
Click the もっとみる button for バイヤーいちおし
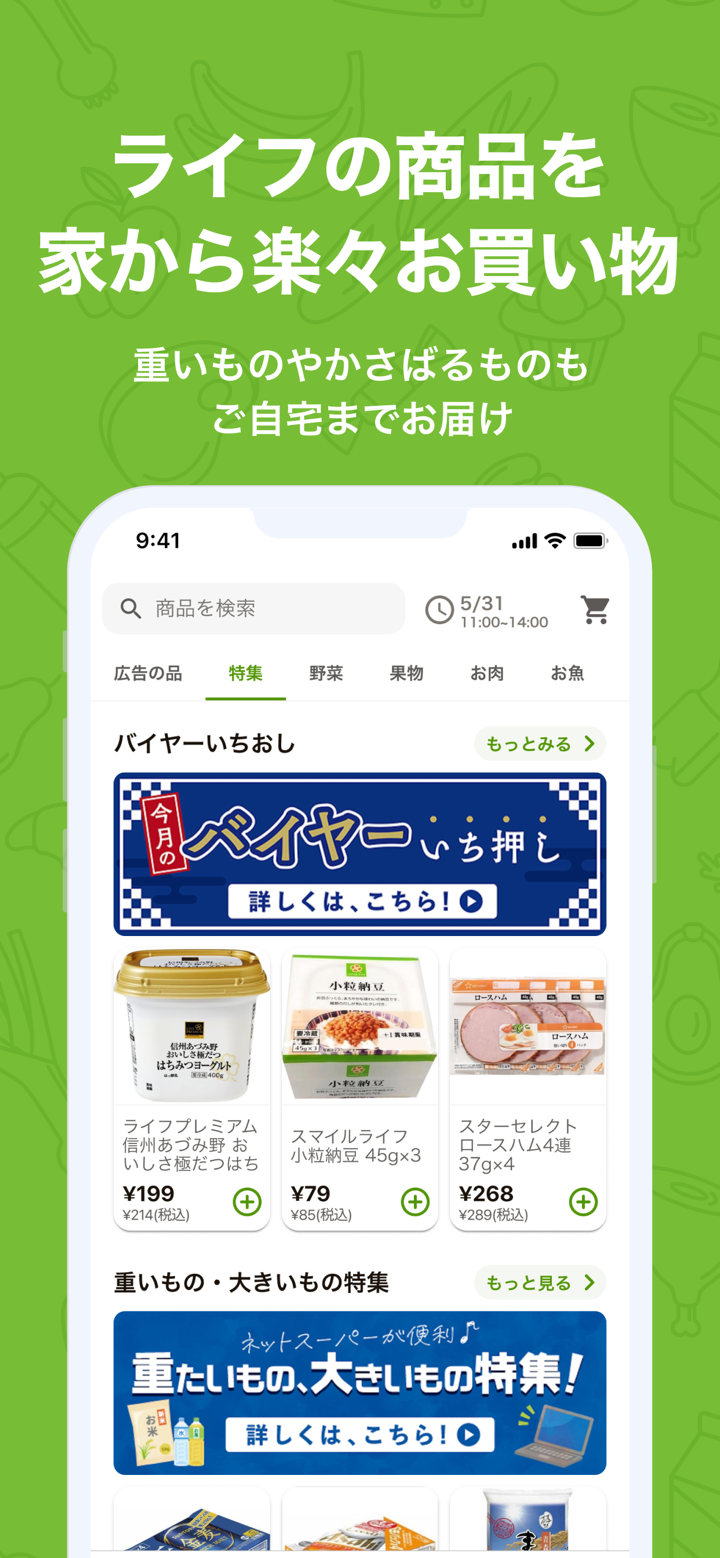[540, 744]
